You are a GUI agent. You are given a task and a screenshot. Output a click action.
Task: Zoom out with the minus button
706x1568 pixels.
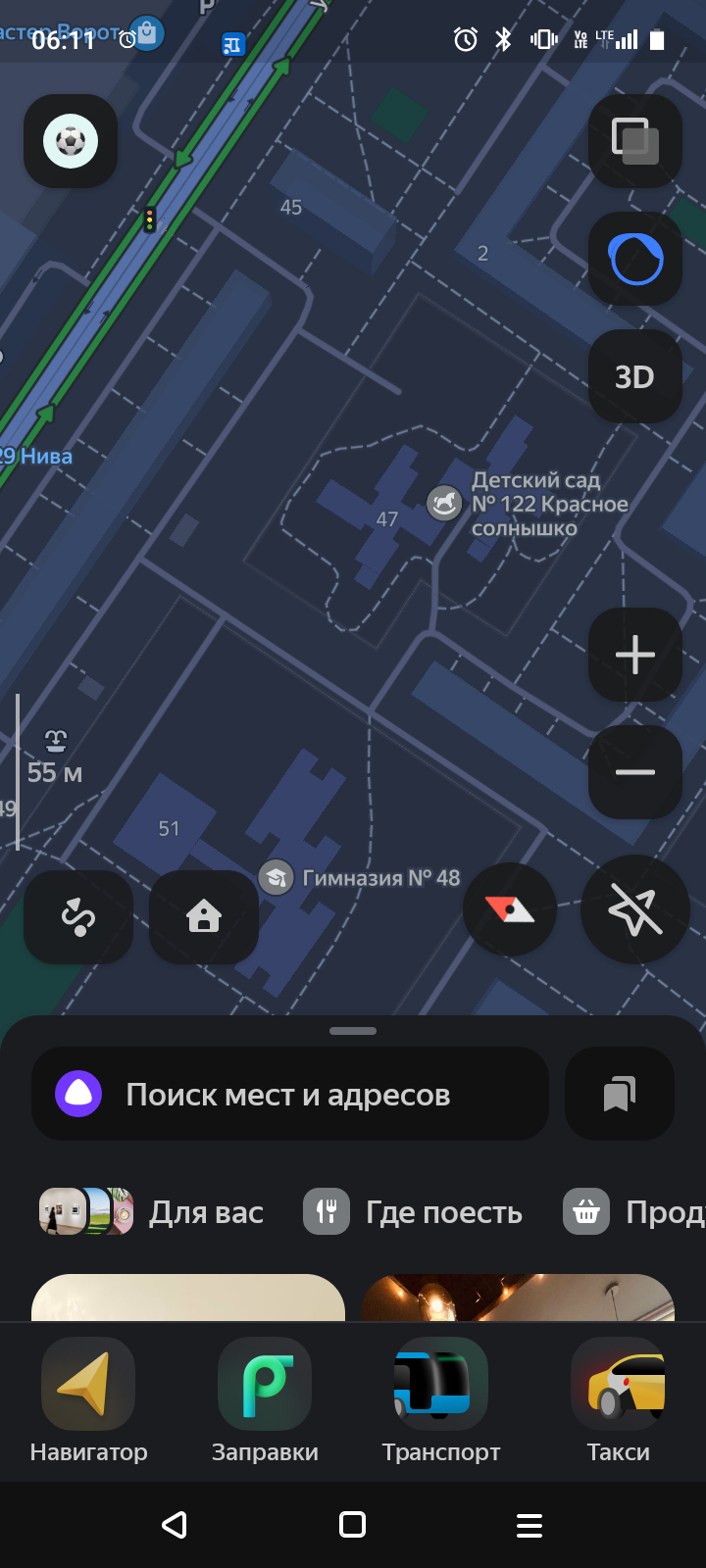pos(634,772)
